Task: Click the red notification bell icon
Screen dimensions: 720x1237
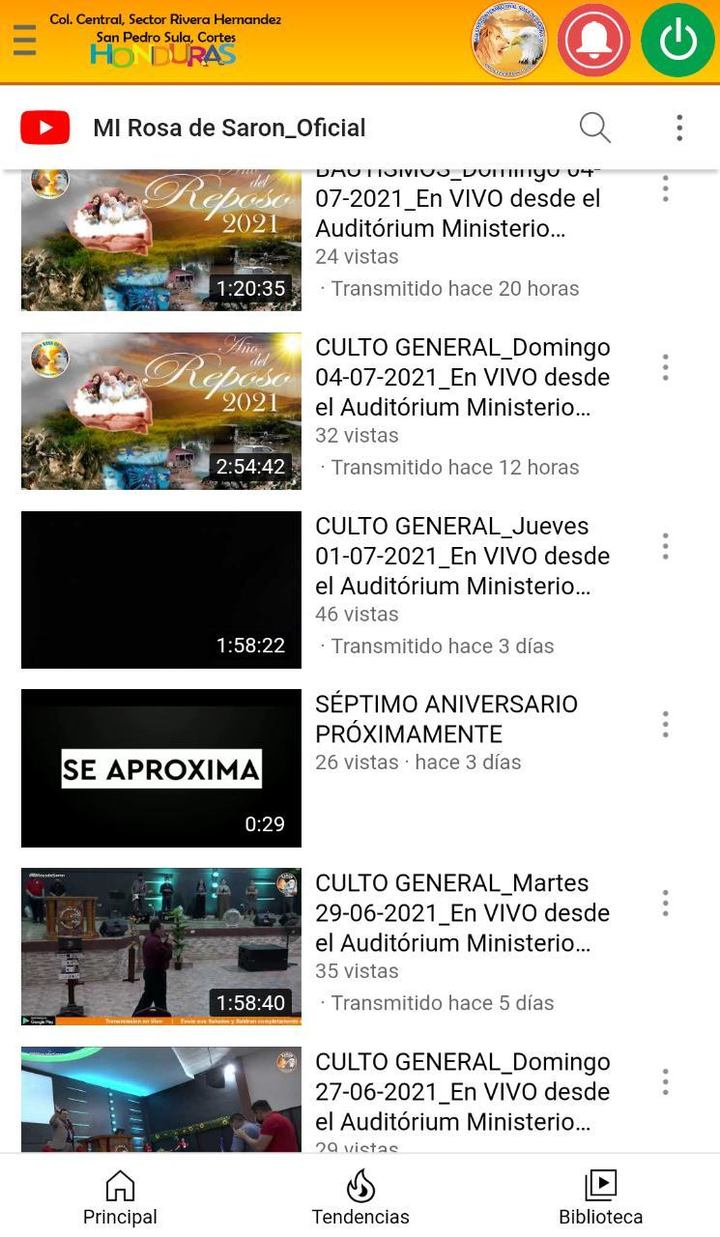Action: (594, 40)
